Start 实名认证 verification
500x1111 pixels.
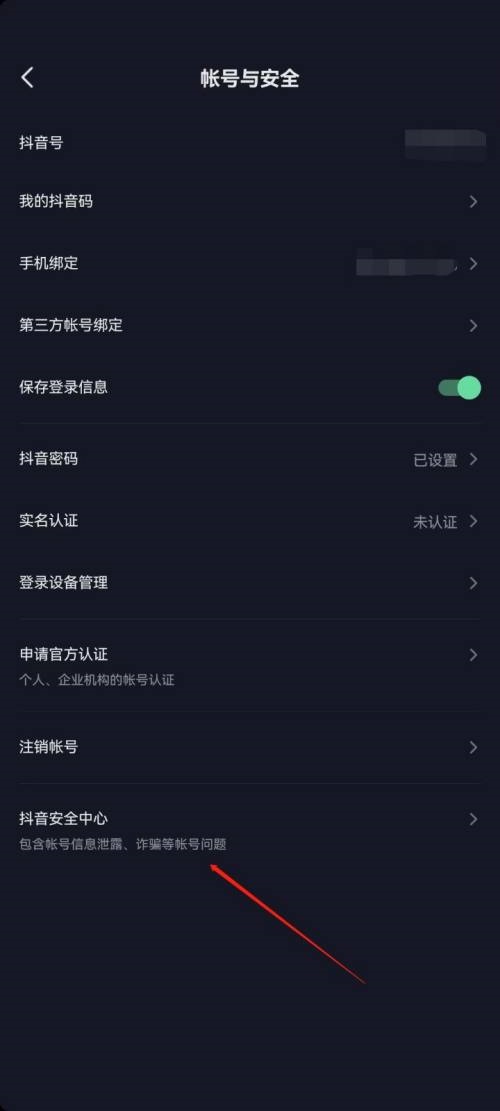(250, 521)
